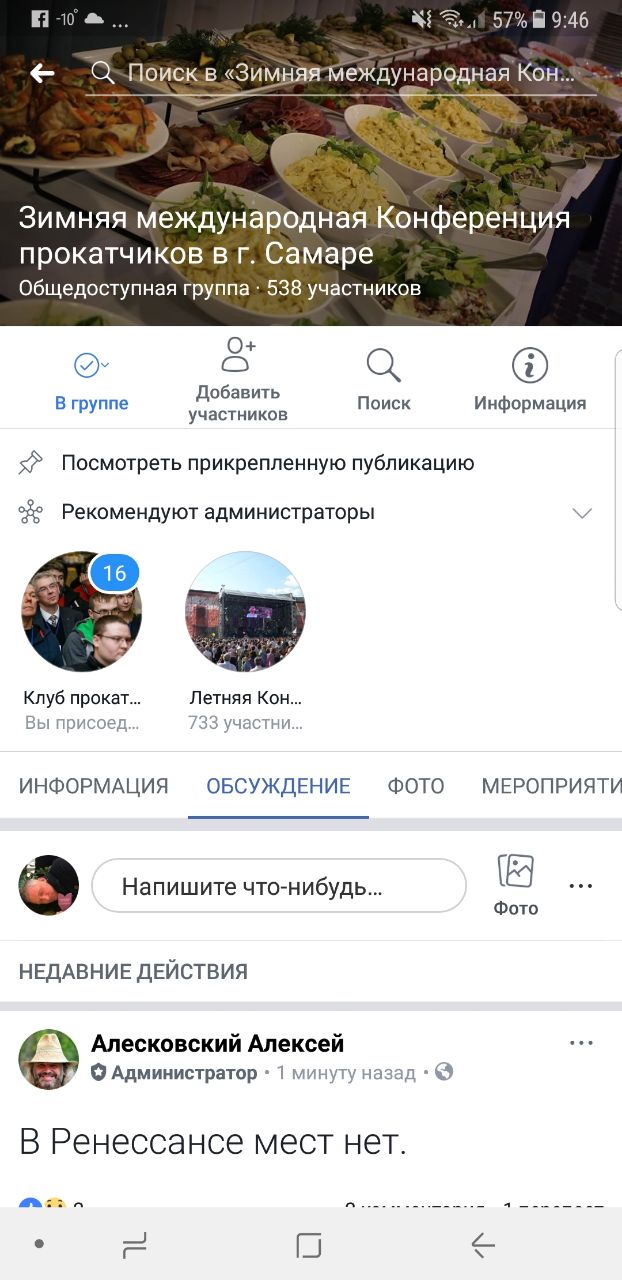
Task: Switch to the ФОТО tab
Action: [x=416, y=786]
